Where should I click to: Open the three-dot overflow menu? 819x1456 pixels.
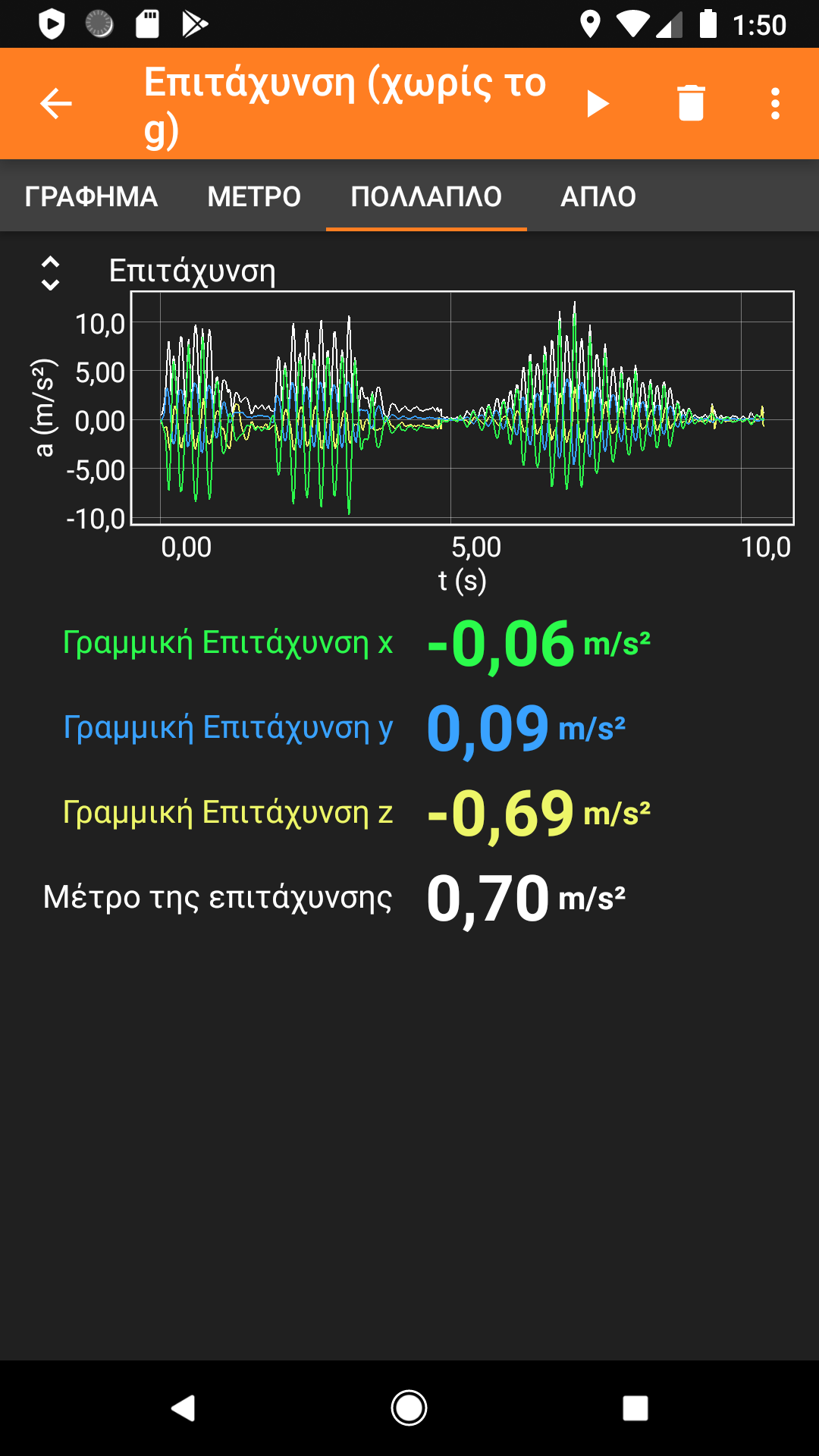pos(775,104)
